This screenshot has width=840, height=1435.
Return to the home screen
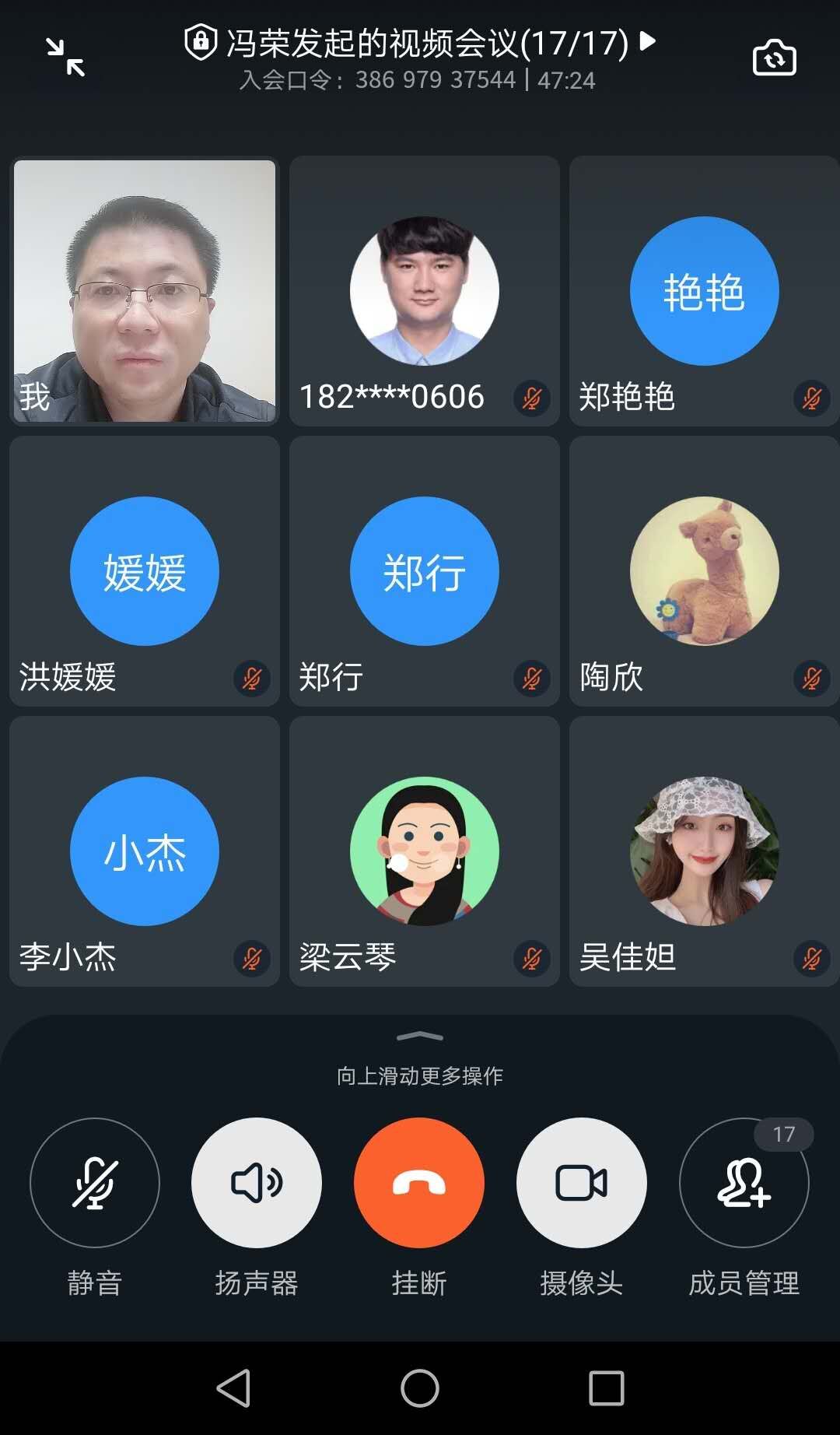point(420,1388)
